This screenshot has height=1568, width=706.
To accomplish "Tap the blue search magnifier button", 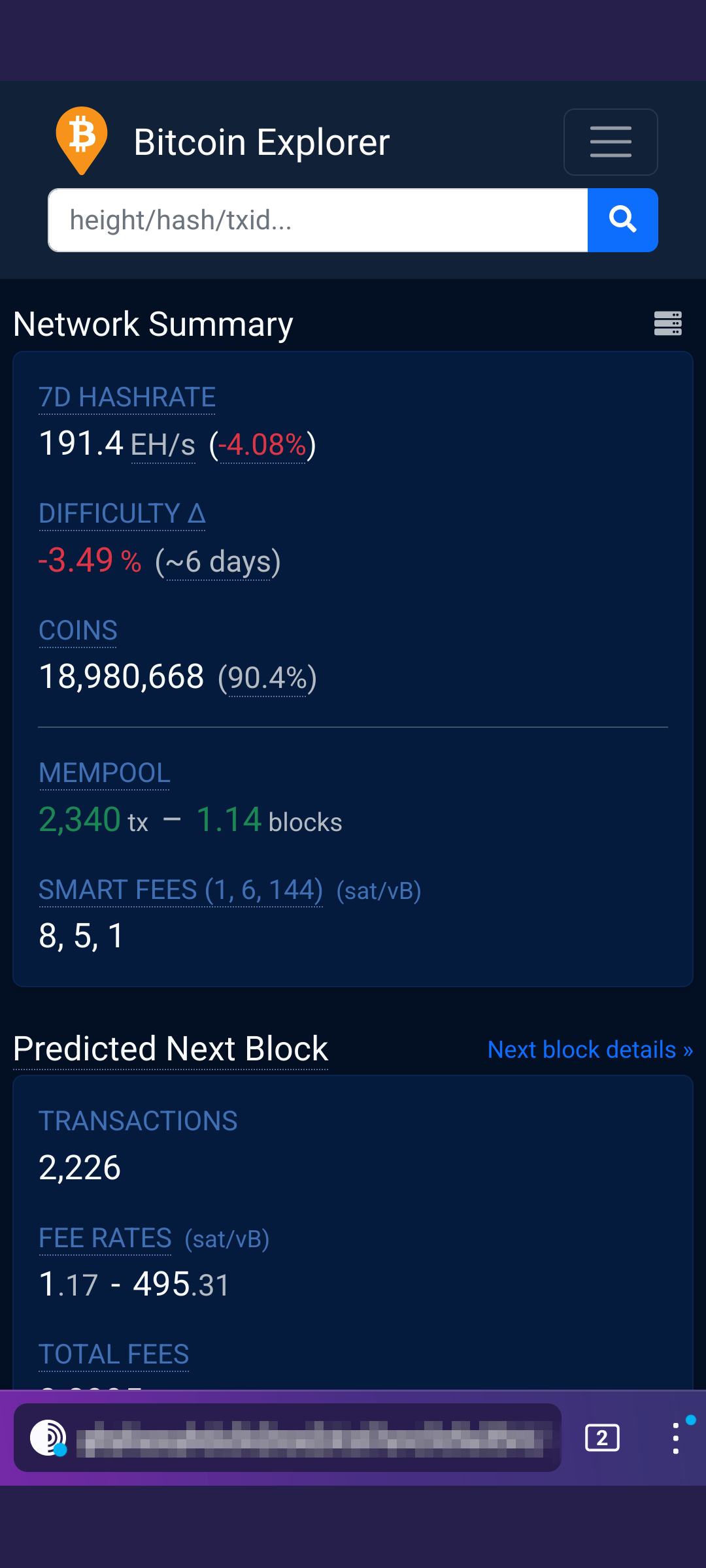I will coord(622,220).
